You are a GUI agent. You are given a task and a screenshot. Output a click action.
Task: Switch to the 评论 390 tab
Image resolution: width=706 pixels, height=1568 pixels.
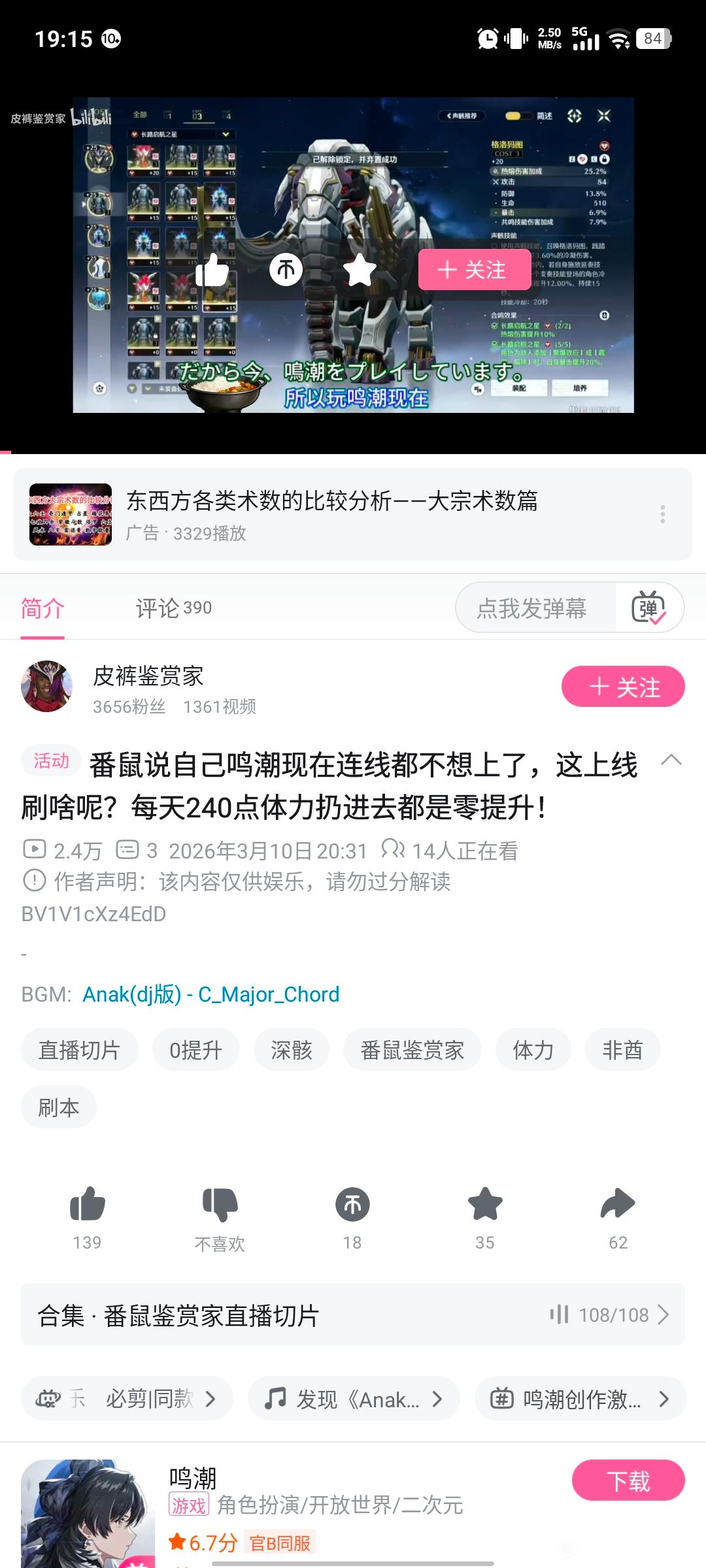(173, 608)
